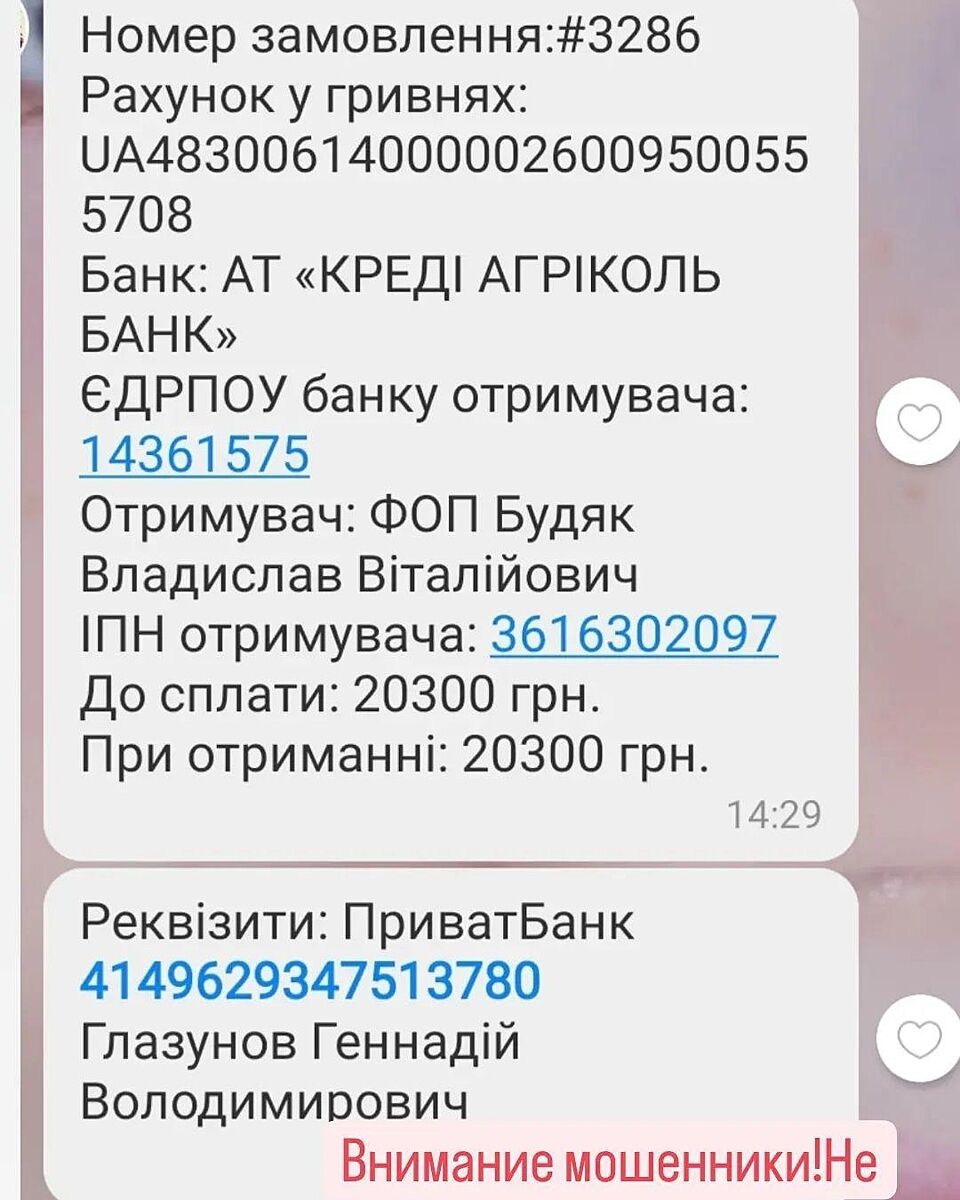Like the message with order #3286

(x=920, y=423)
